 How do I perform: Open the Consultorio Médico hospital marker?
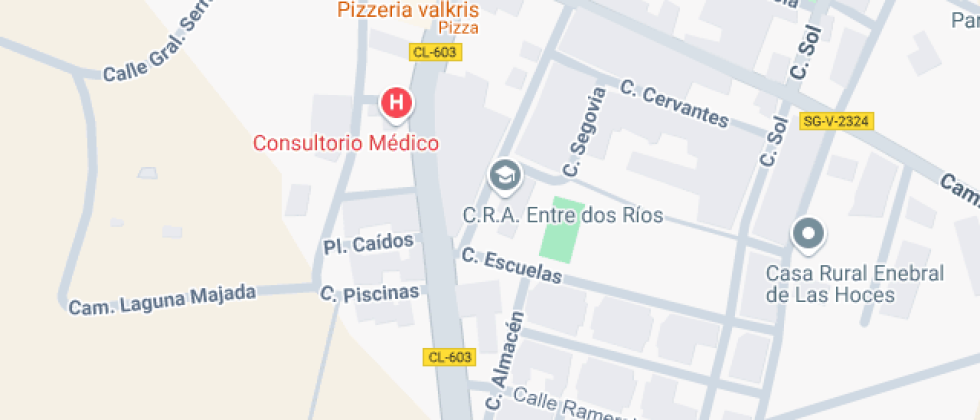397,103
